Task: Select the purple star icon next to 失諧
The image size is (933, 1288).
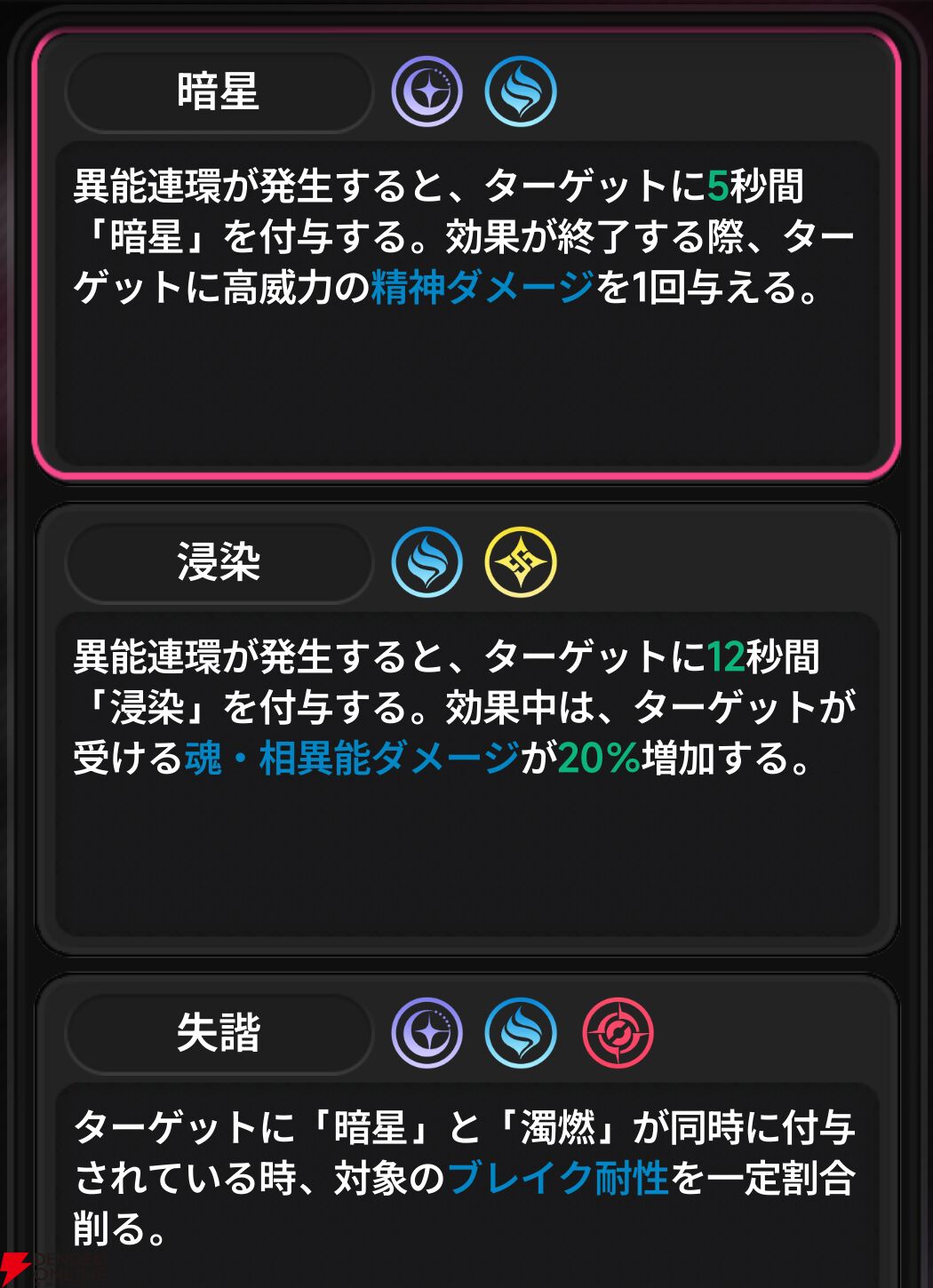Action: [x=427, y=1033]
